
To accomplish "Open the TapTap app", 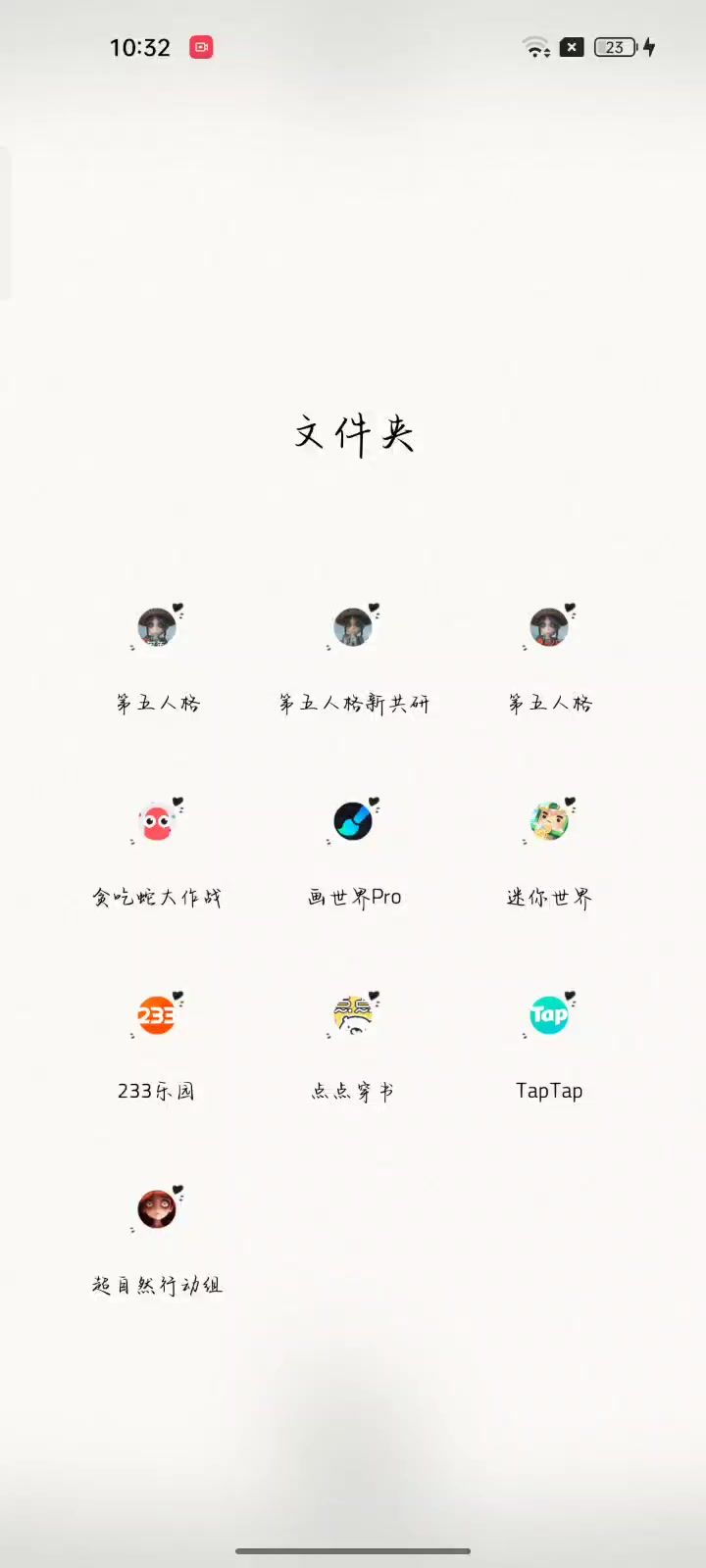I will point(549,1016).
